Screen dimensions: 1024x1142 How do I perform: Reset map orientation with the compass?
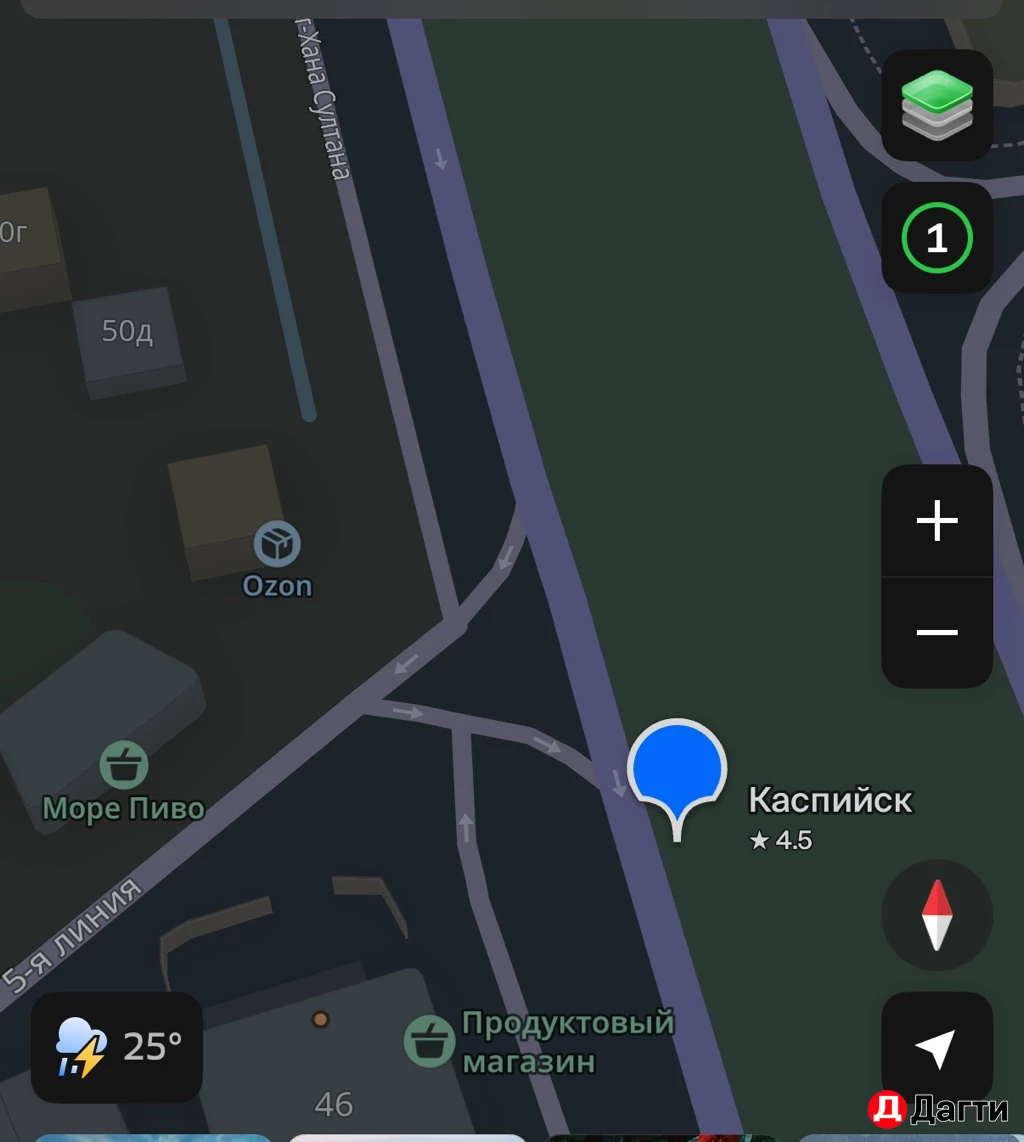click(936, 915)
